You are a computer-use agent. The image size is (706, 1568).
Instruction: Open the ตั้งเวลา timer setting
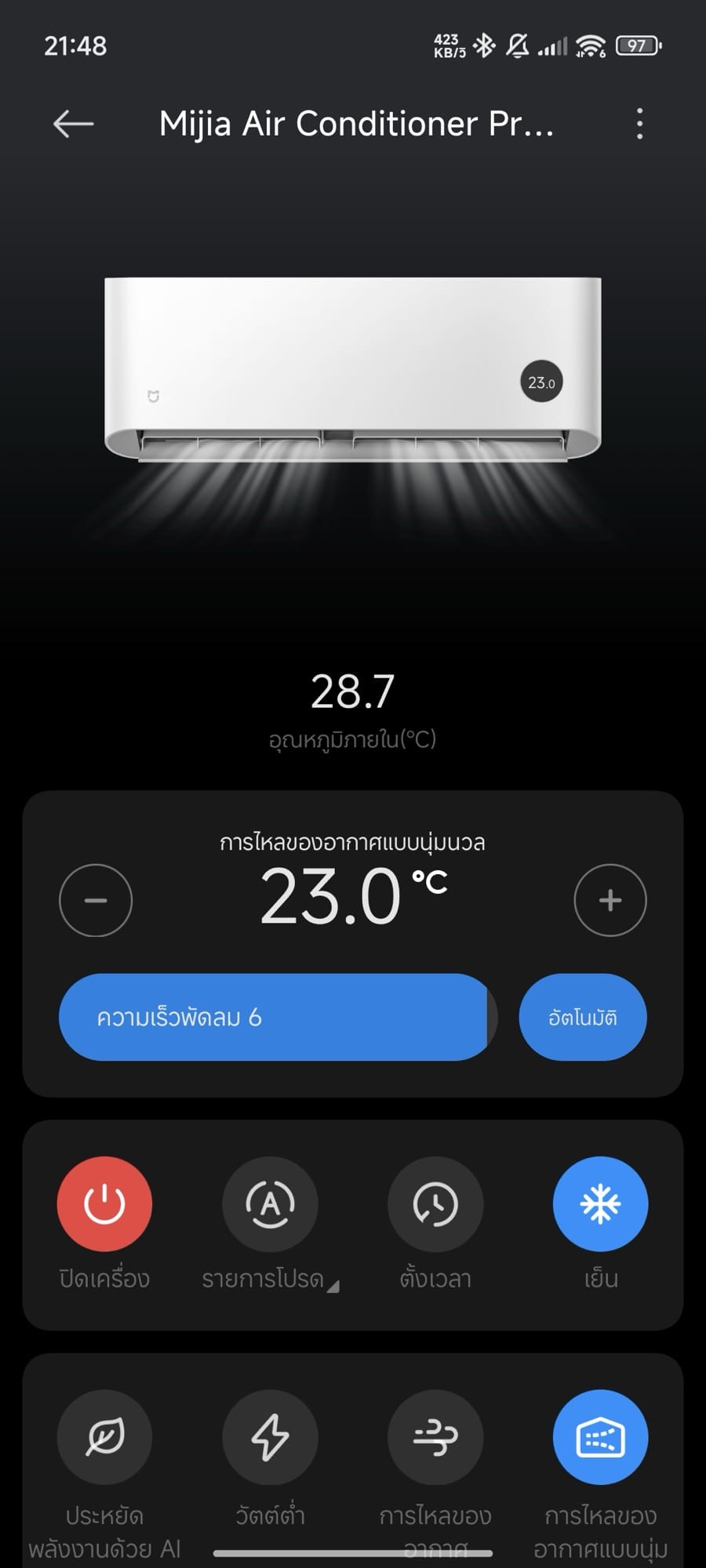[x=435, y=1203]
